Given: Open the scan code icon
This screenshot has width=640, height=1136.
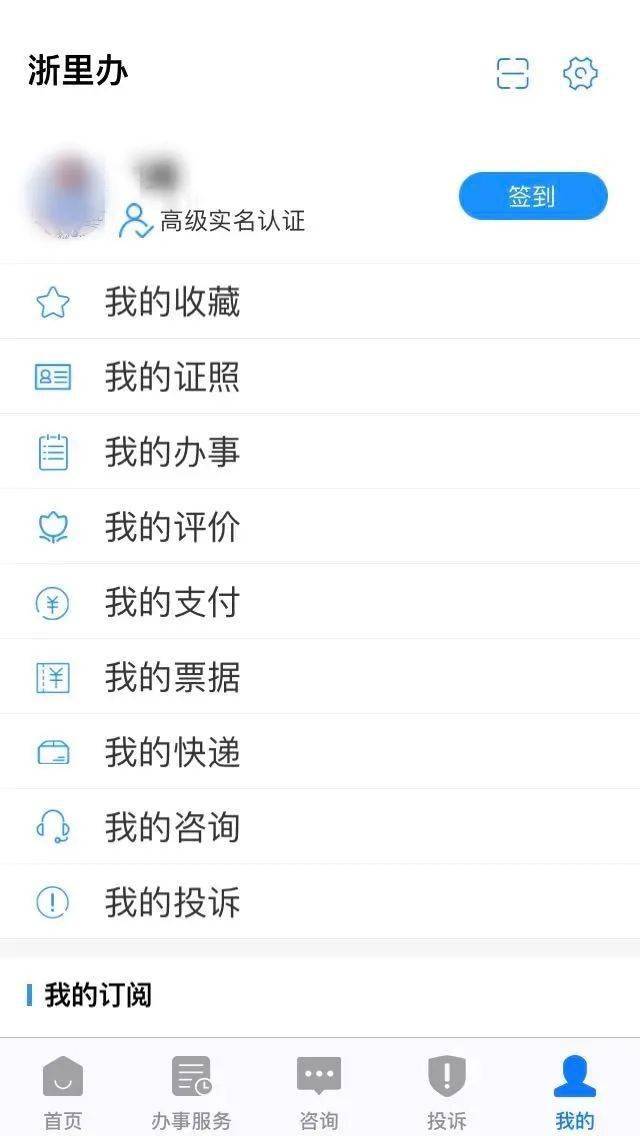Looking at the screenshot, I should point(513,73).
